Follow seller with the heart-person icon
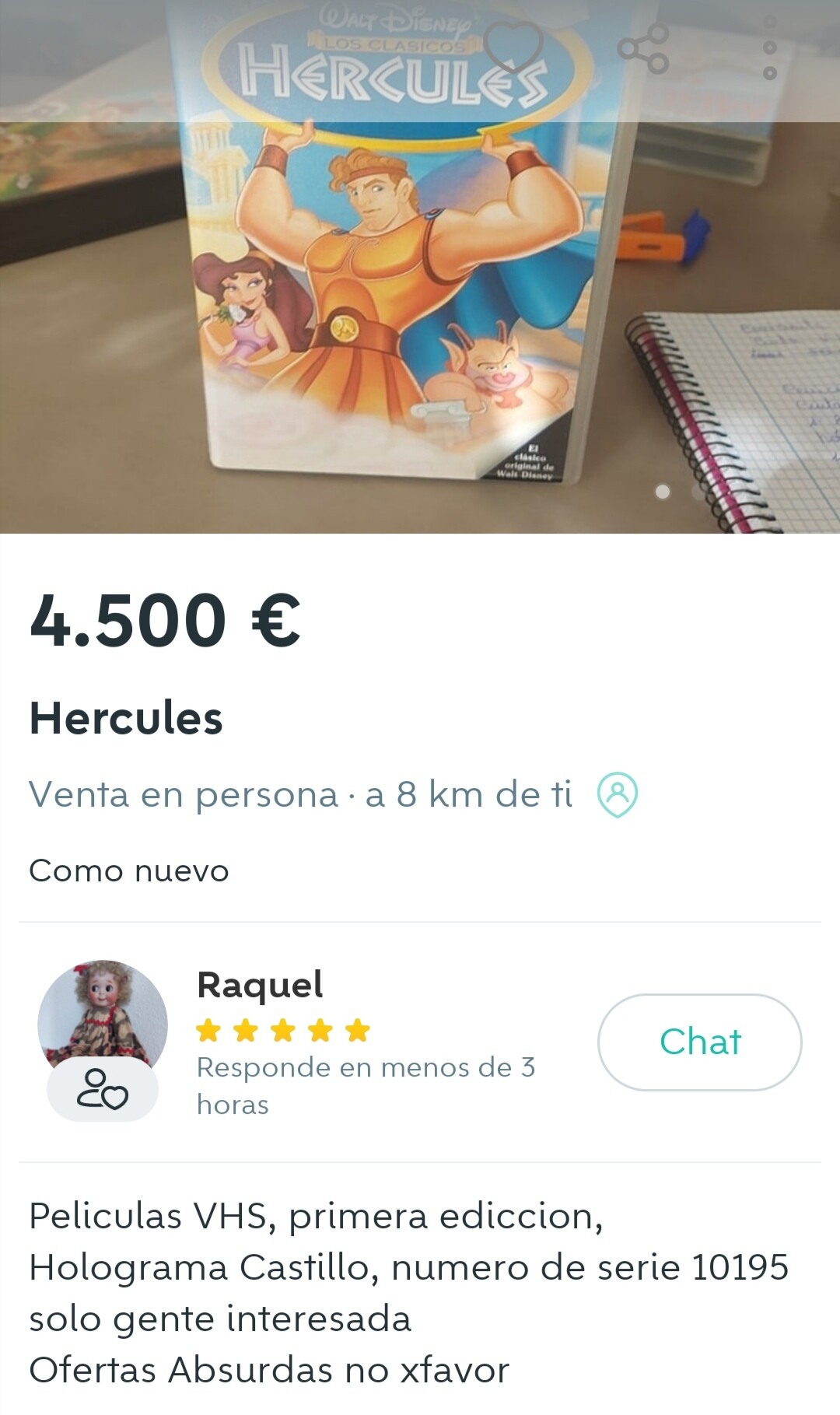 [x=103, y=1089]
